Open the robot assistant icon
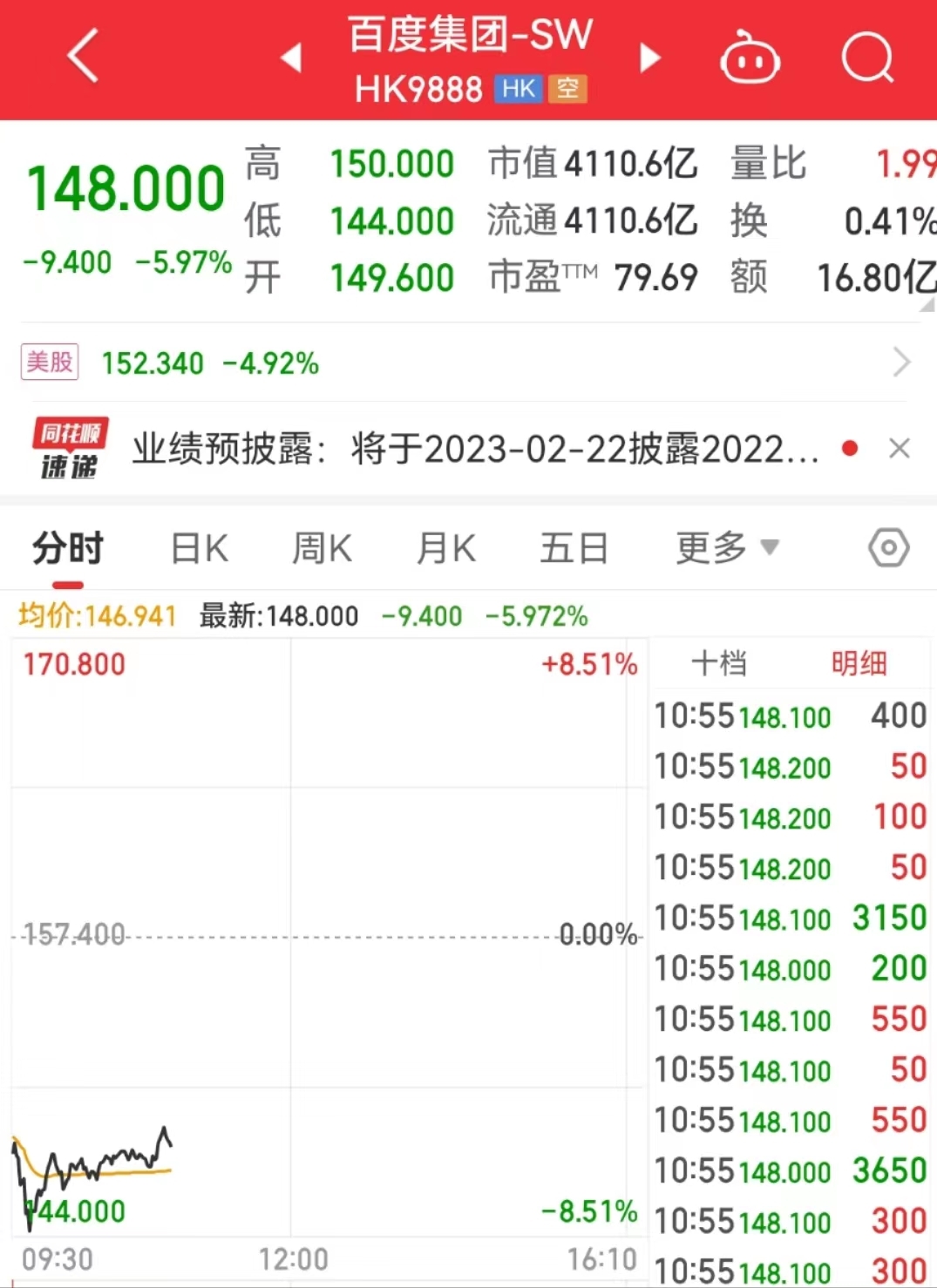The height and width of the screenshot is (1288, 937). click(750, 58)
